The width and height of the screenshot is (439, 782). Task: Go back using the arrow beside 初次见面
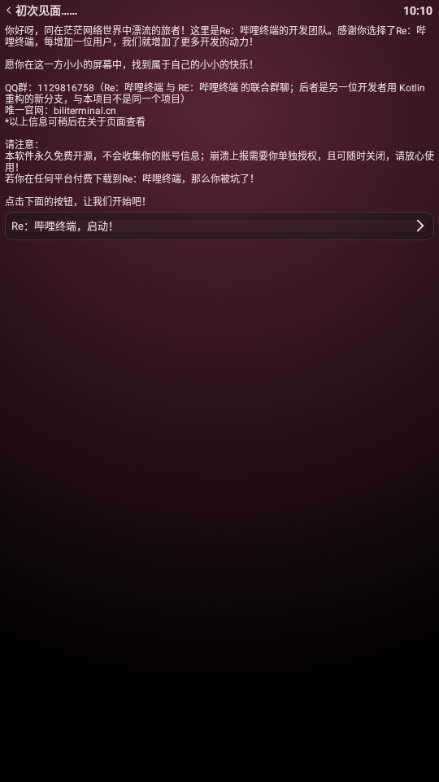point(8,10)
